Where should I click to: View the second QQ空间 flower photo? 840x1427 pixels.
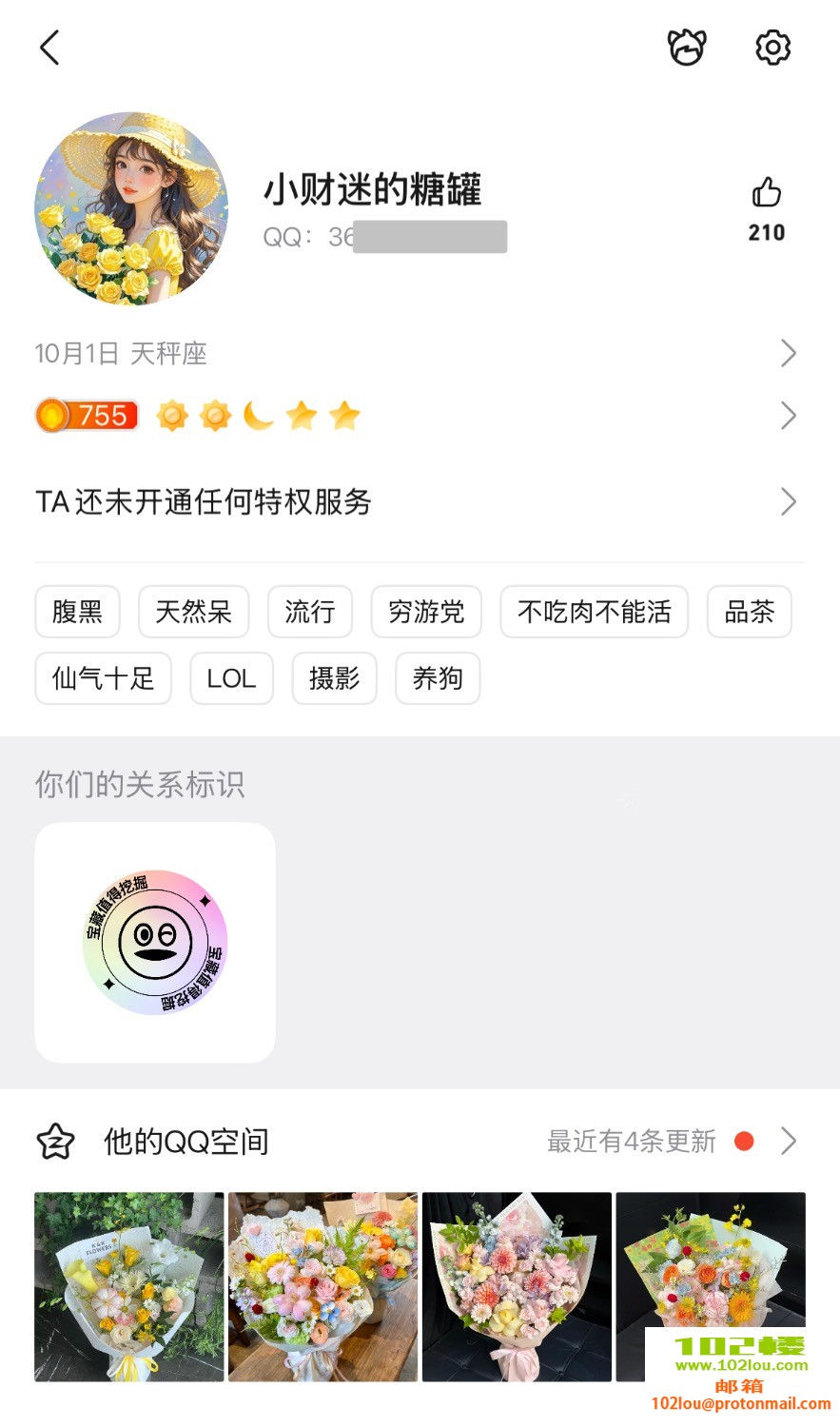(x=322, y=1286)
